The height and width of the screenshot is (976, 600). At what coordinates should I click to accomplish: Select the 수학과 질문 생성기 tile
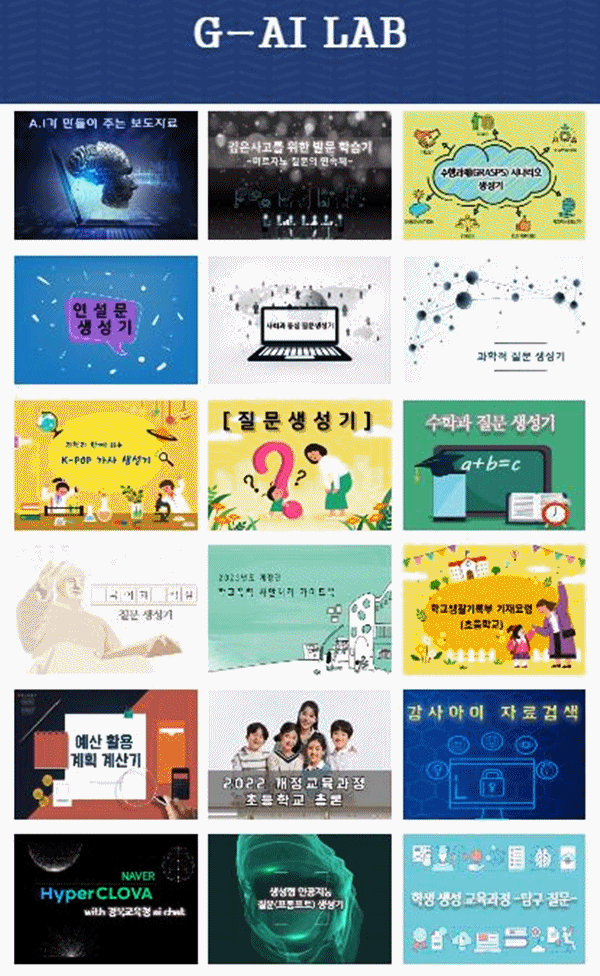[494, 465]
